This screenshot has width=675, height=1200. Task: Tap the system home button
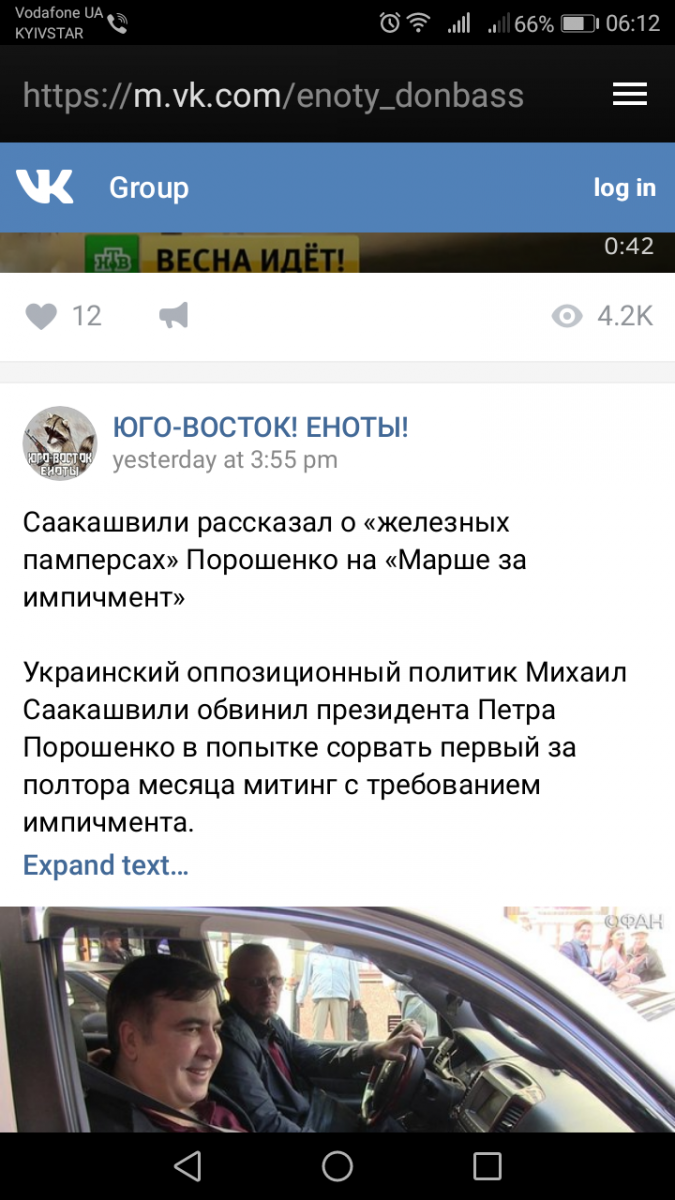click(x=337, y=1166)
